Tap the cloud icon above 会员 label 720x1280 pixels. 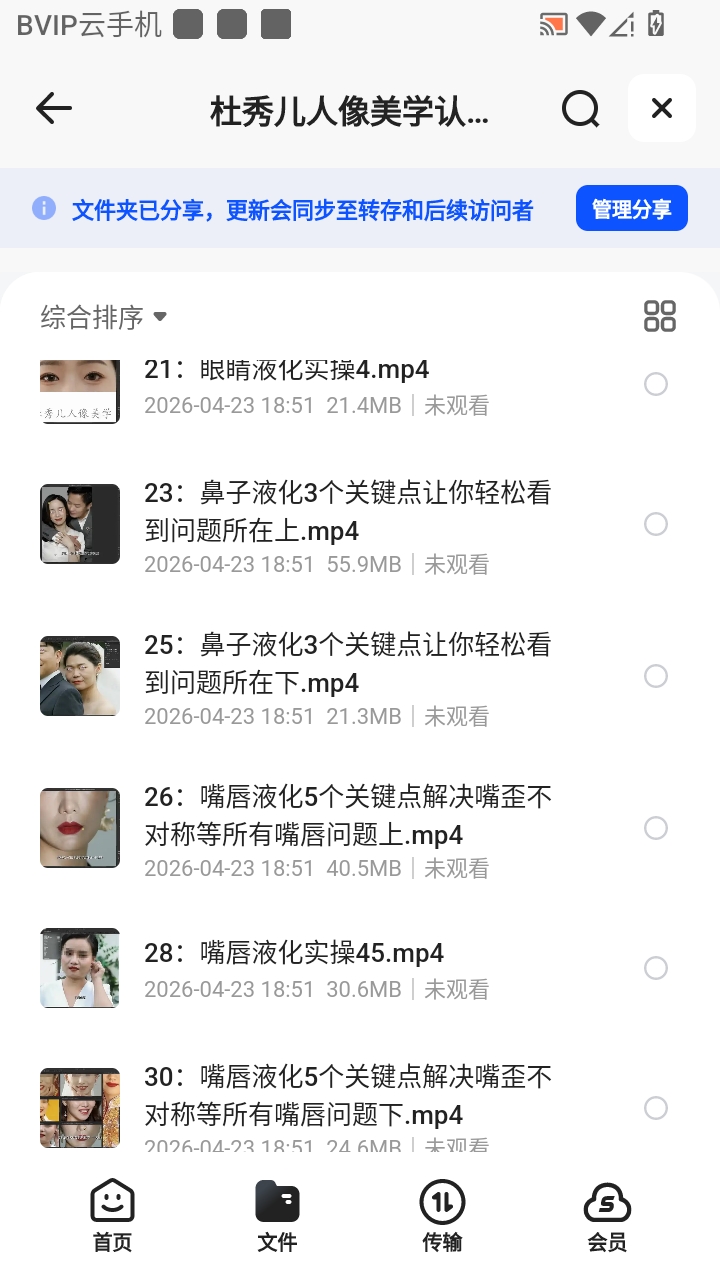pos(609,1202)
